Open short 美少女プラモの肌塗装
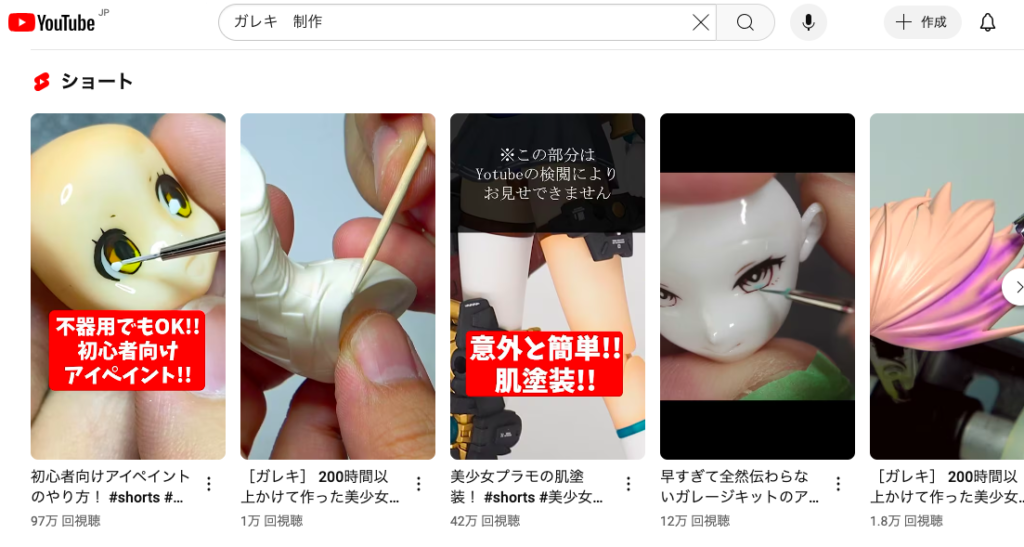1024x547 pixels. pos(547,286)
